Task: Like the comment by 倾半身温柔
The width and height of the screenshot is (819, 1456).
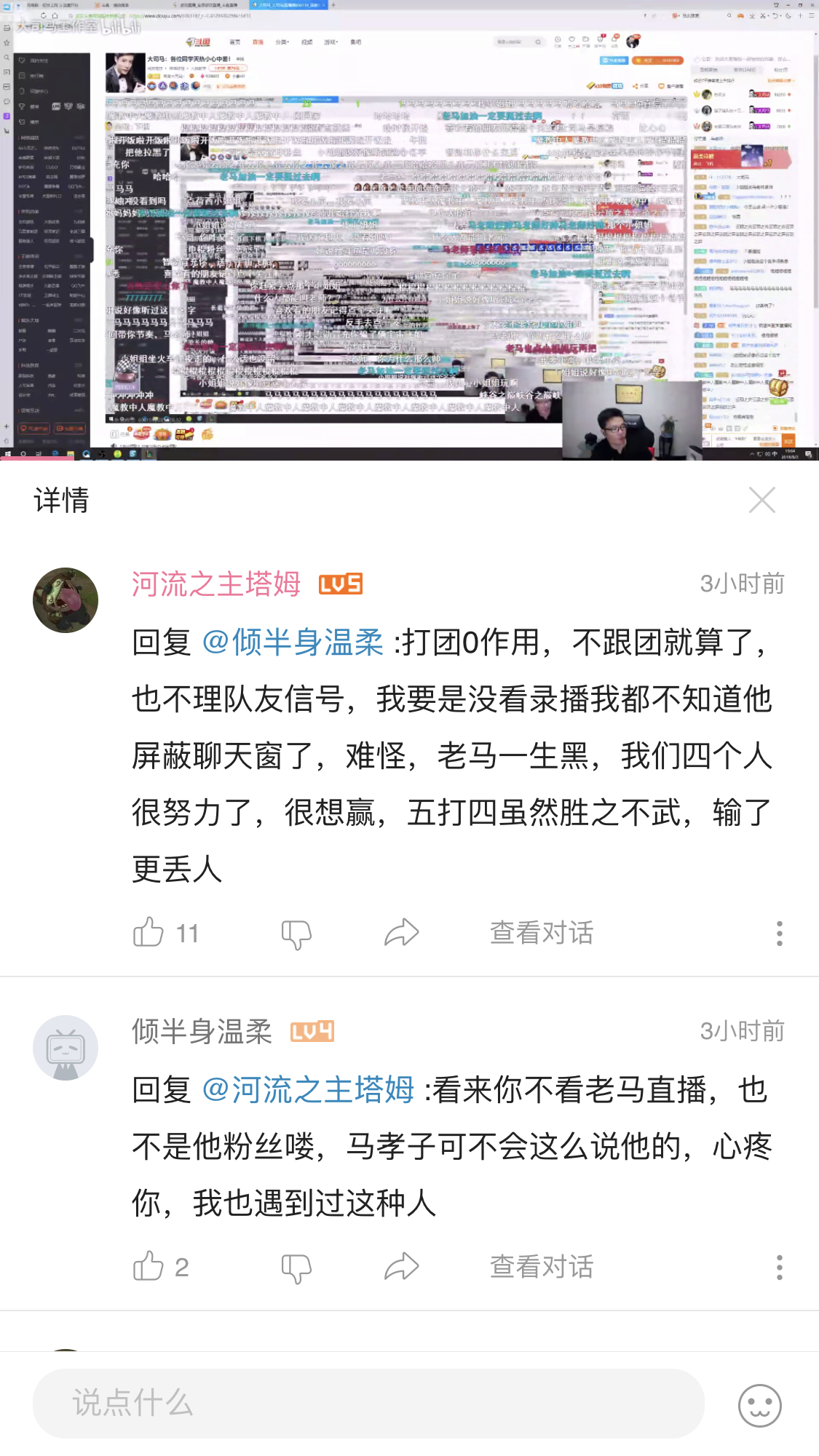Action: click(149, 1267)
